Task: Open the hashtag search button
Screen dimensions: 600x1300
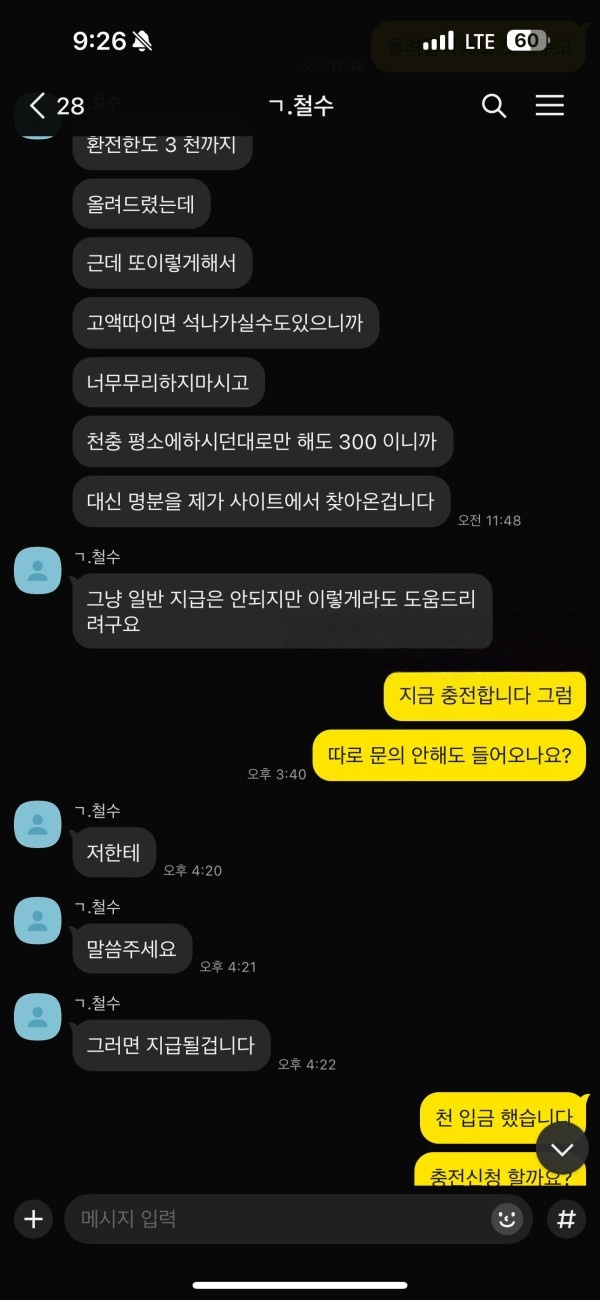Action: [566, 1219]
